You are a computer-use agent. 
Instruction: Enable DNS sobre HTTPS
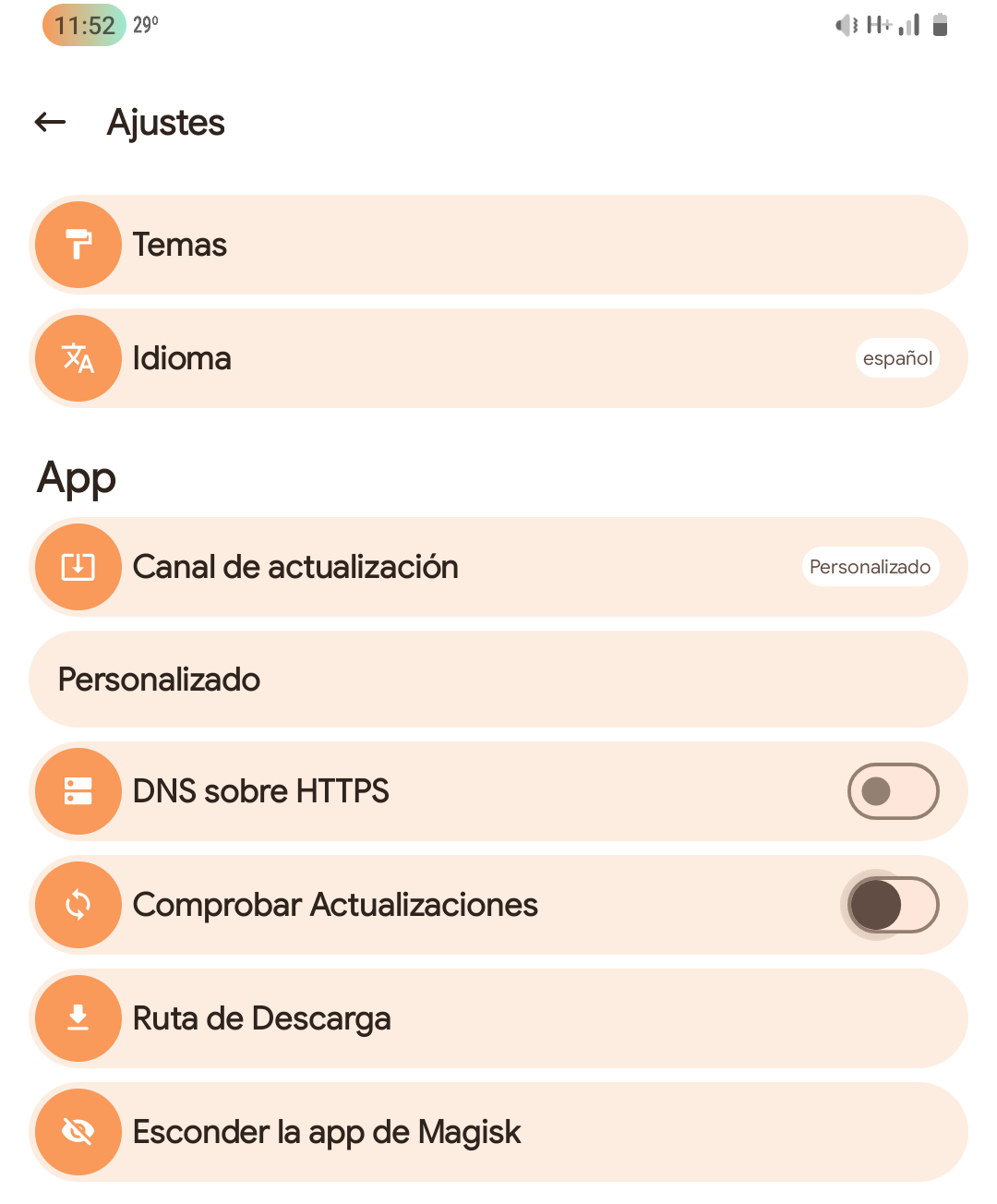893,791
